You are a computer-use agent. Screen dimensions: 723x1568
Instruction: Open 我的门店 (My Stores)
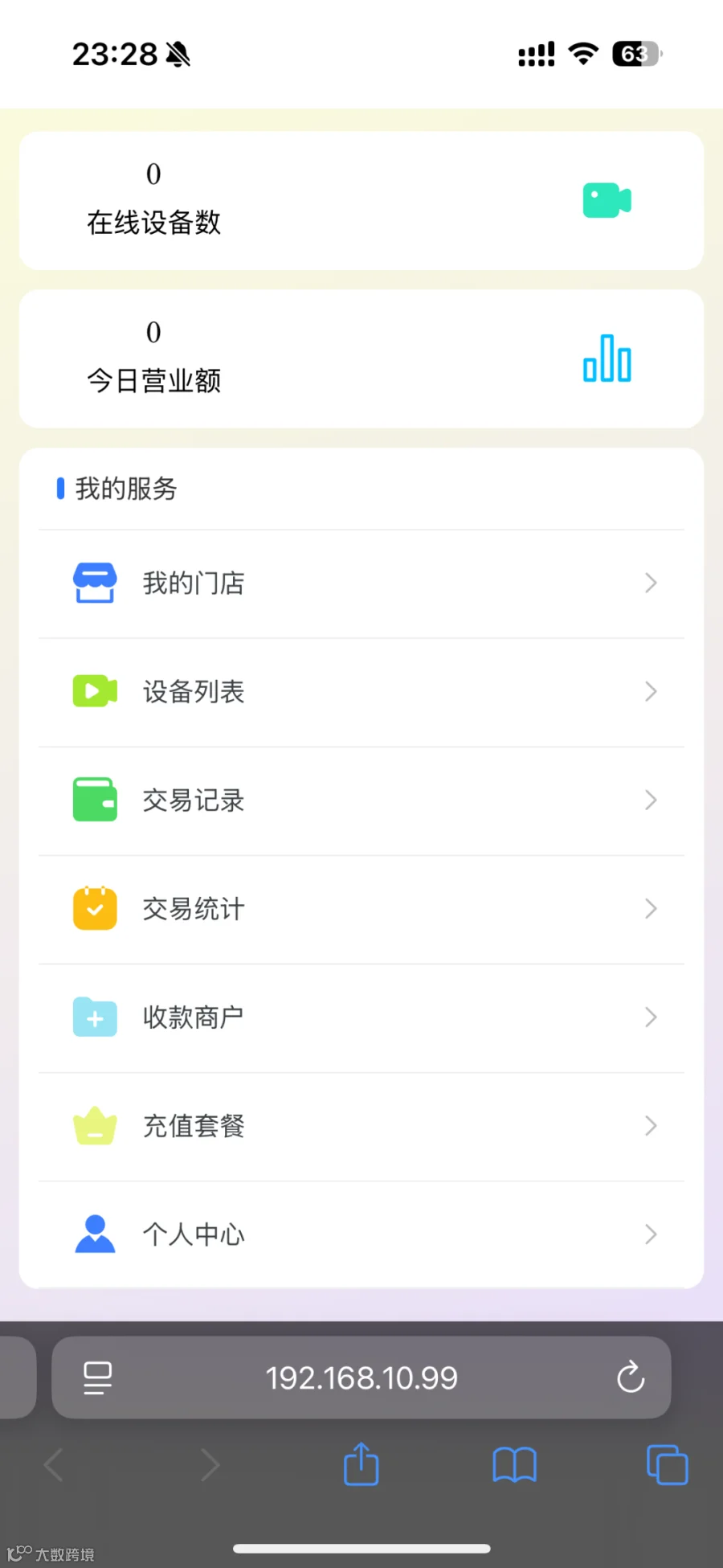[361, 583]
